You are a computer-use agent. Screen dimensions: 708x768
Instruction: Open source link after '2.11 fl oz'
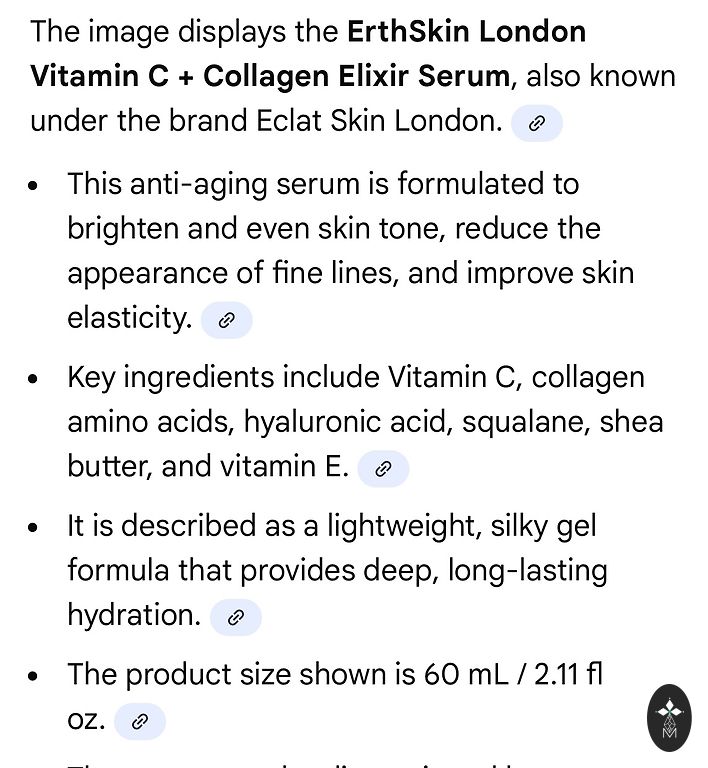click(x=140, y=721)
